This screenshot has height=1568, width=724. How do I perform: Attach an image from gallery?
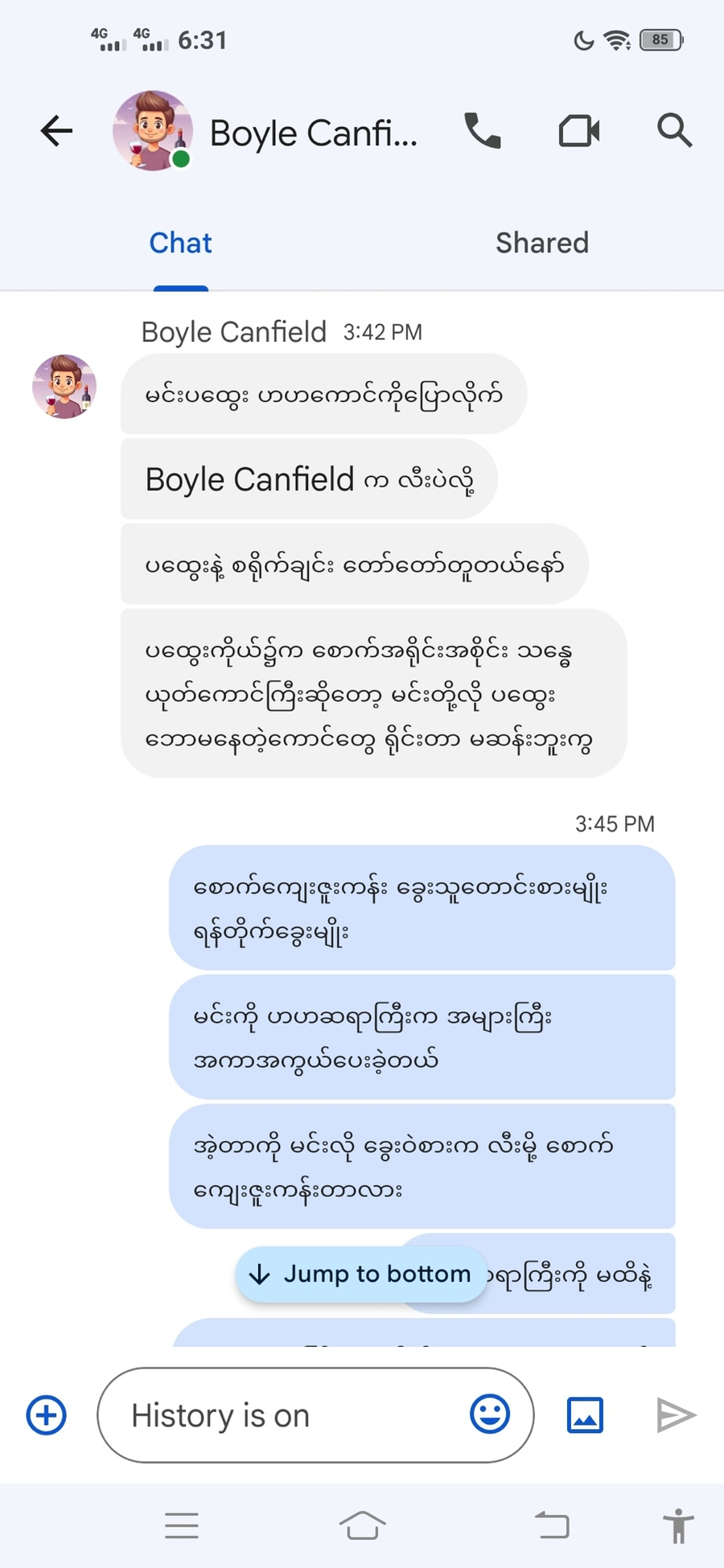(585, 1415)
